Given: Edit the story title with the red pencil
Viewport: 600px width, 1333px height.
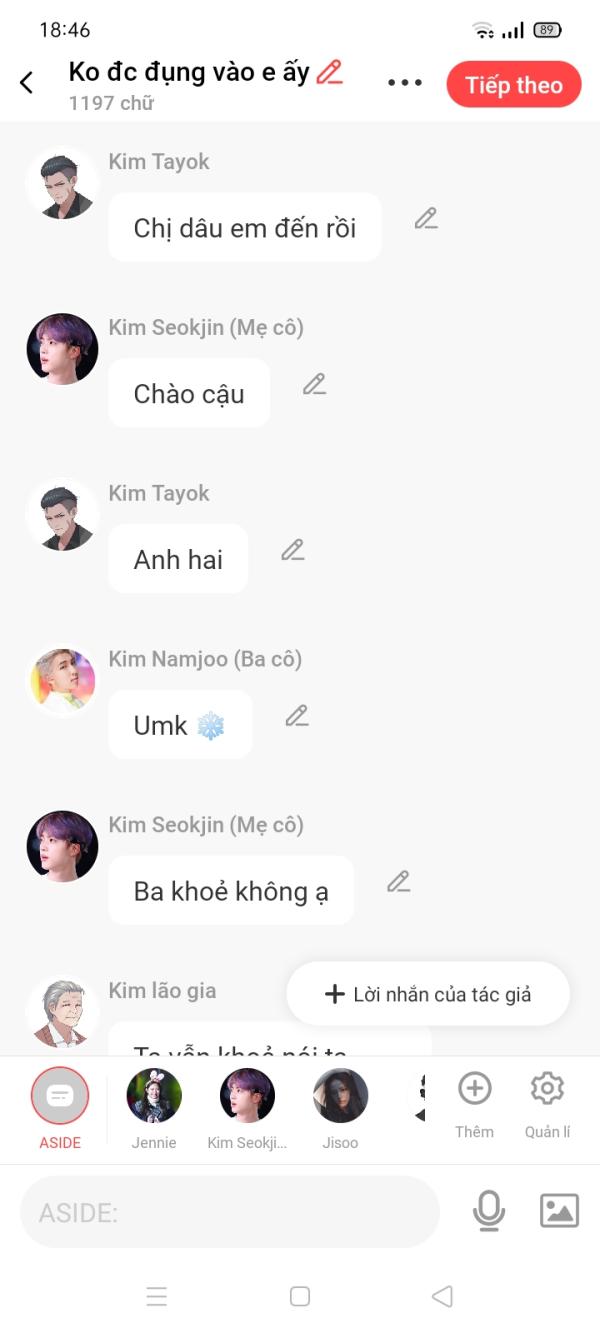Looking at the screenshot, I should (x=329, y=72).
